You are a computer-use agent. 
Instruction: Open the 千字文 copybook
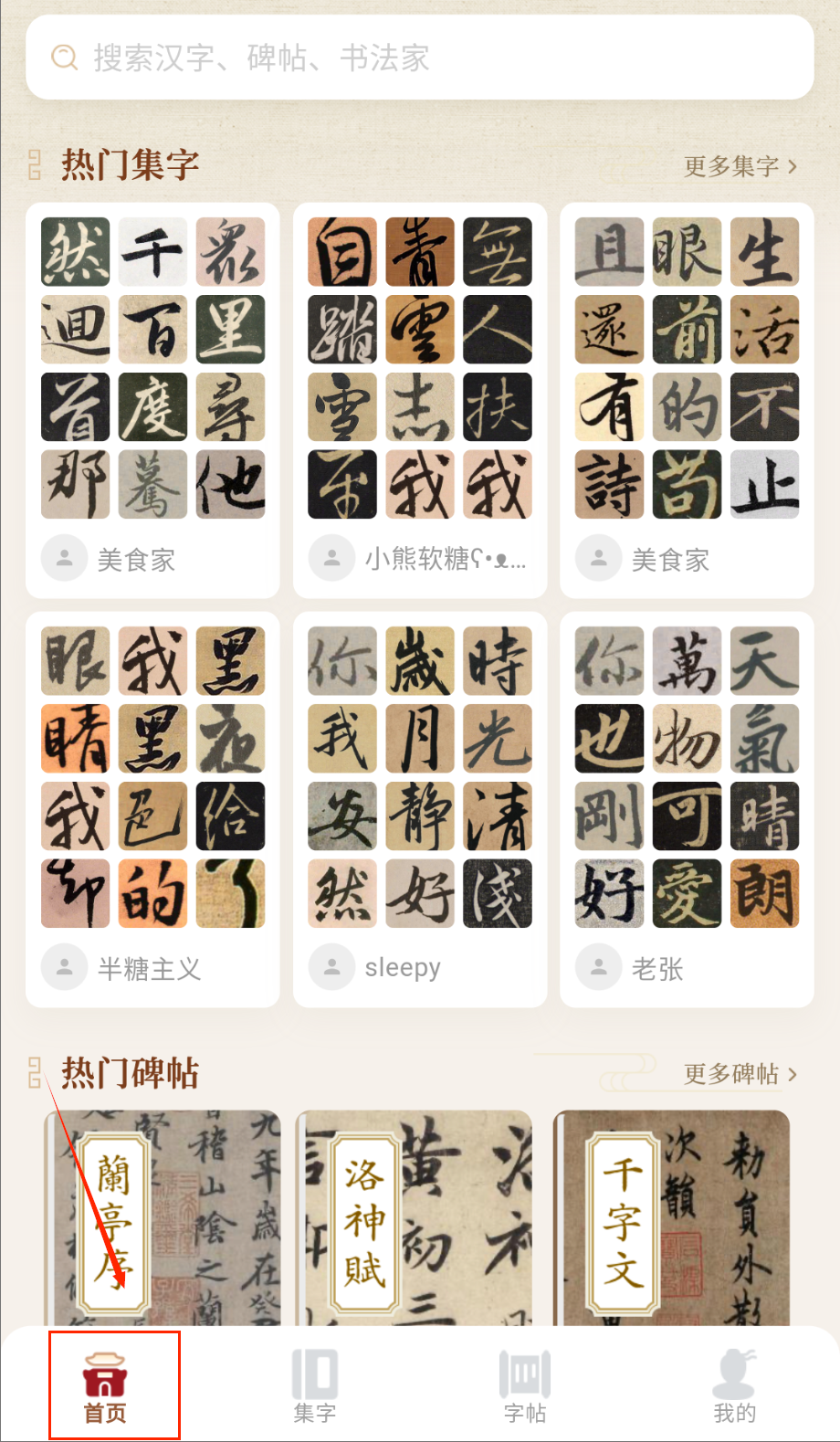click(672, 1219)
